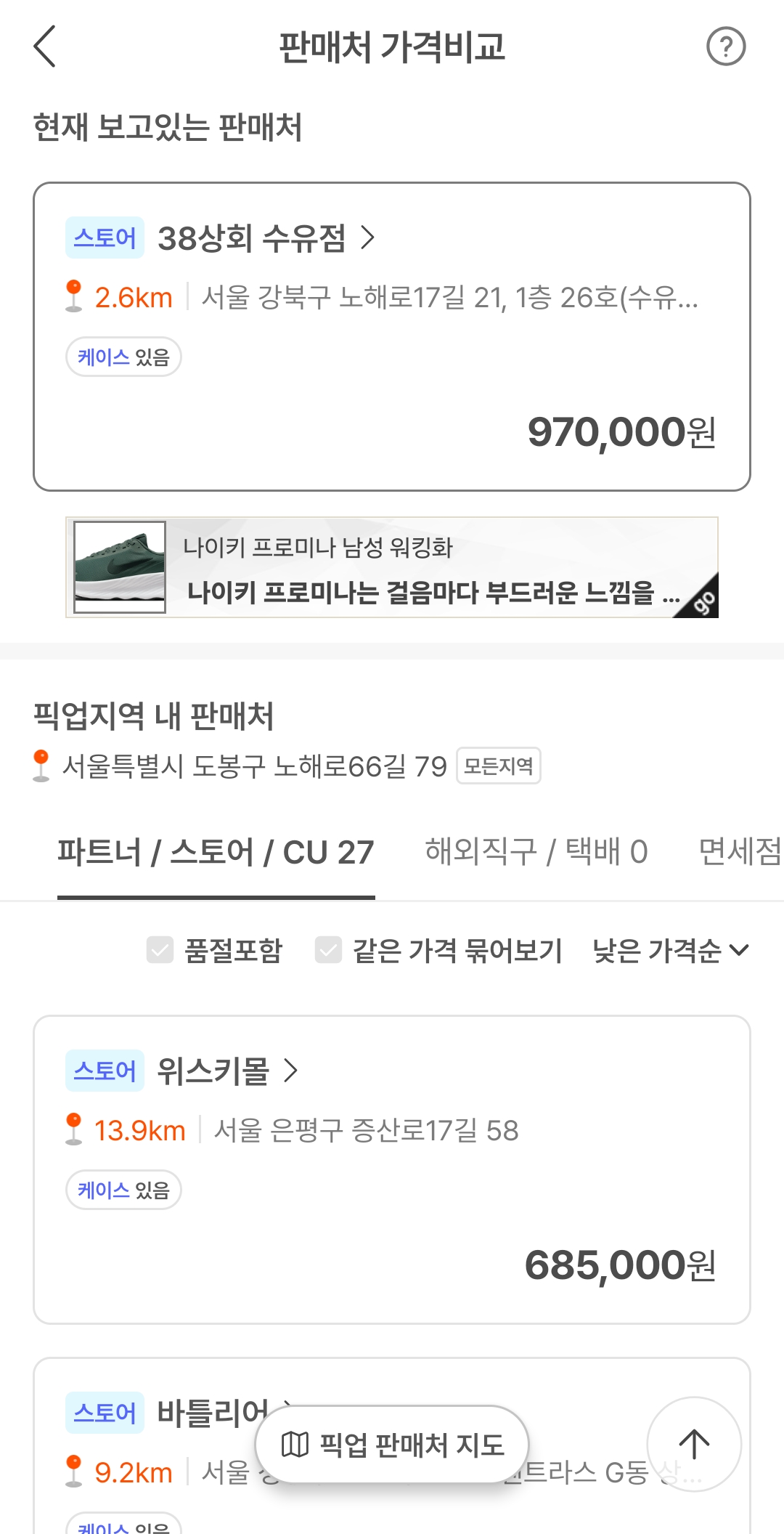Go back from 판매처 가격비교
This screenshot has height=1534, width=784.
45,46
